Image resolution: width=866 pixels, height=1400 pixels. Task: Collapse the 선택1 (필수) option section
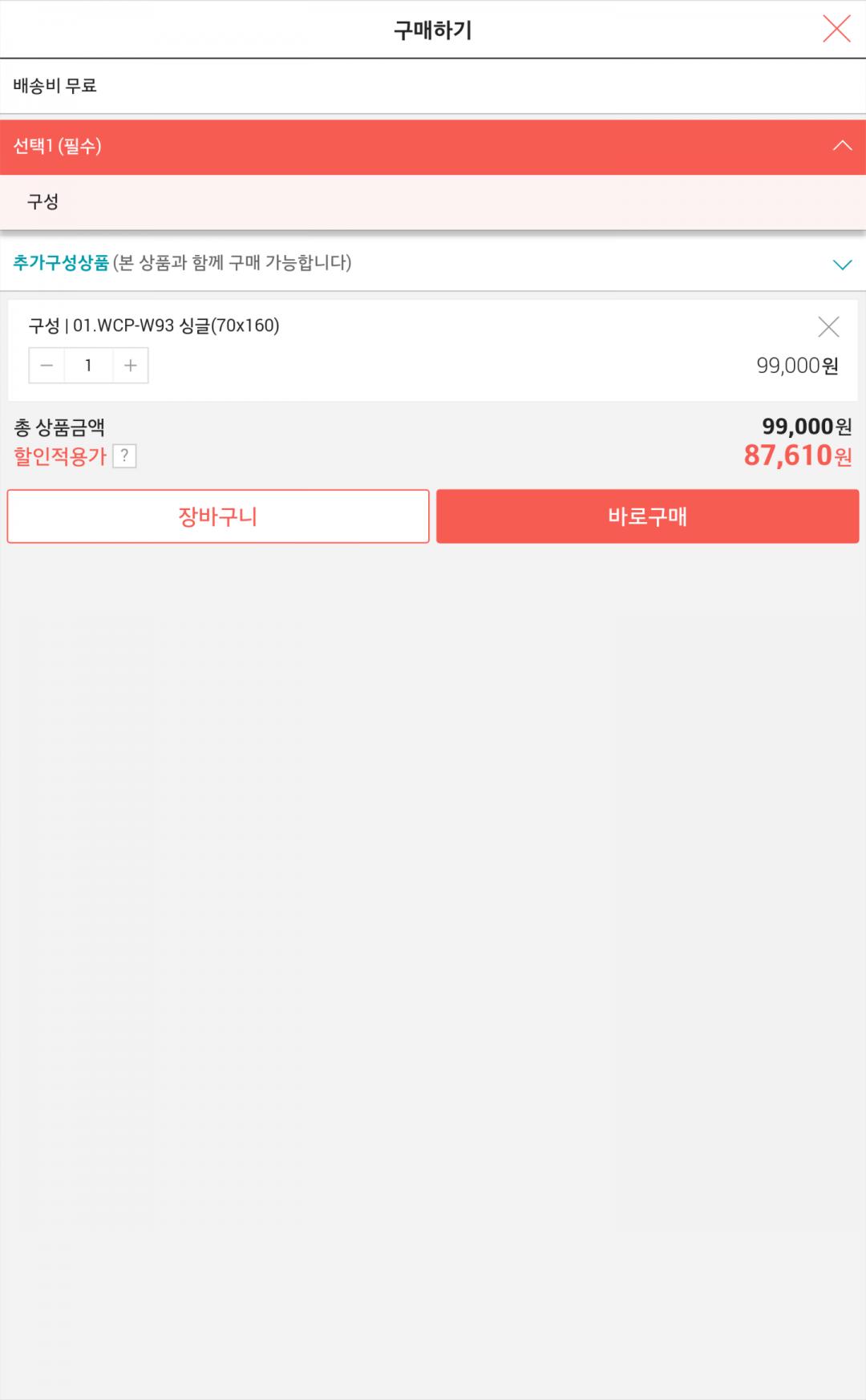click(842, 146)
